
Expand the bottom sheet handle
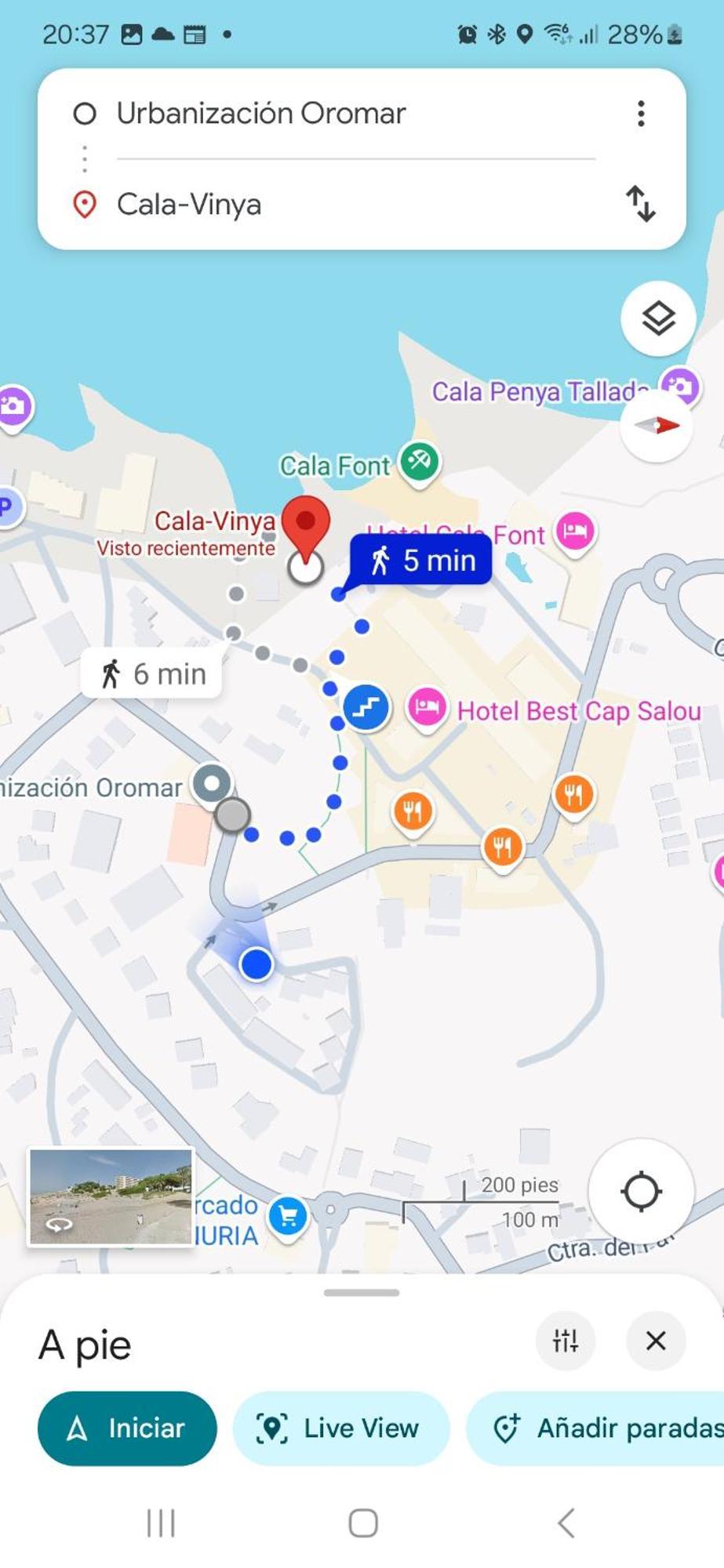[x=362, y=1292]
